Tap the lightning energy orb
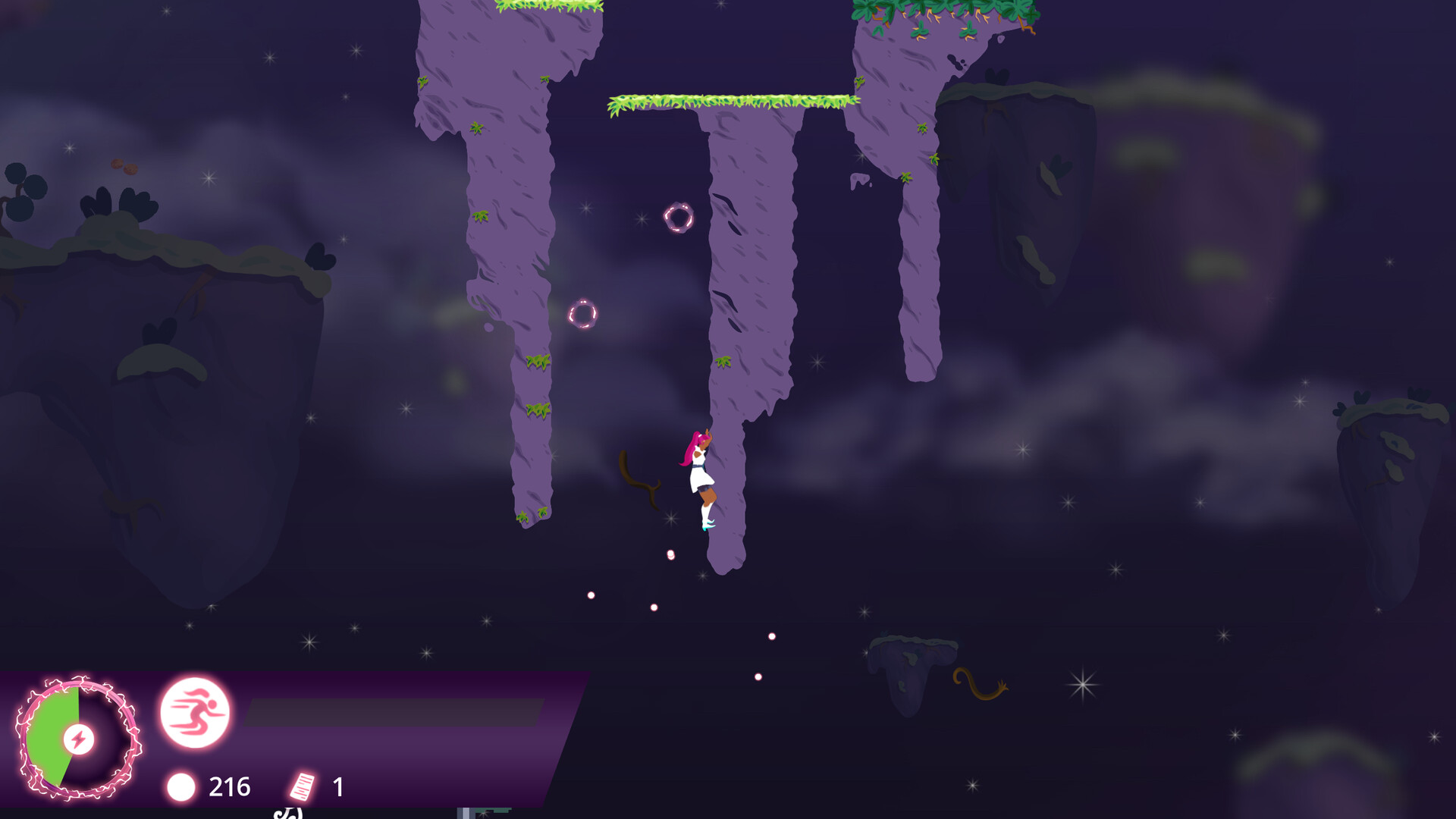 (x=78, y=739)
